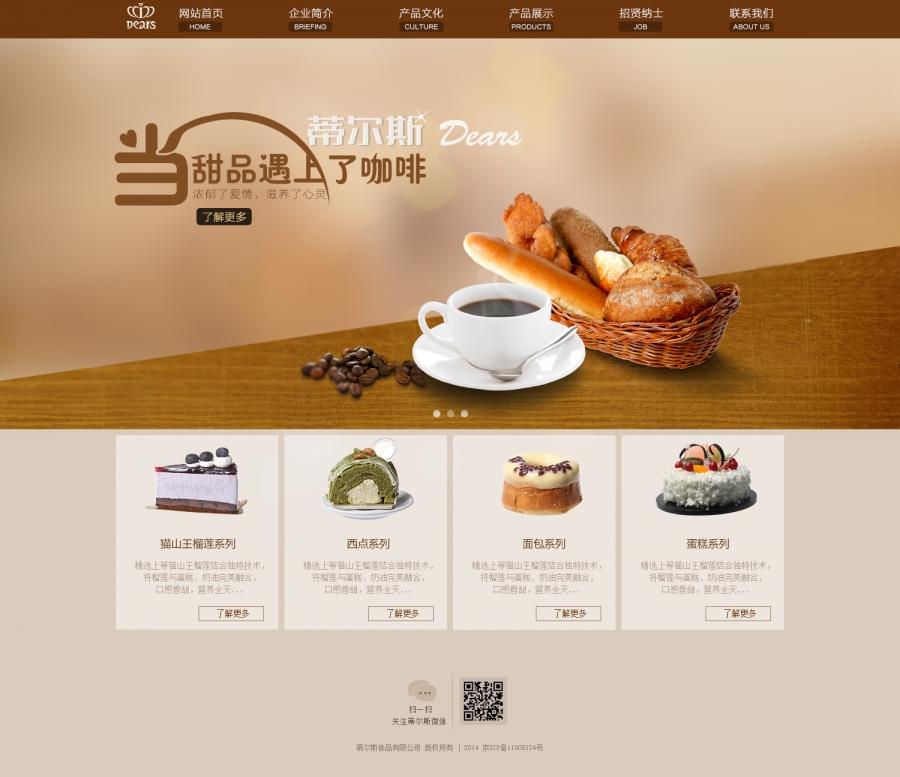The height and width of the screenshot is (777, 900).
Task: Go to 企业简介 BRIEFING page
Action: pos(310,18)
